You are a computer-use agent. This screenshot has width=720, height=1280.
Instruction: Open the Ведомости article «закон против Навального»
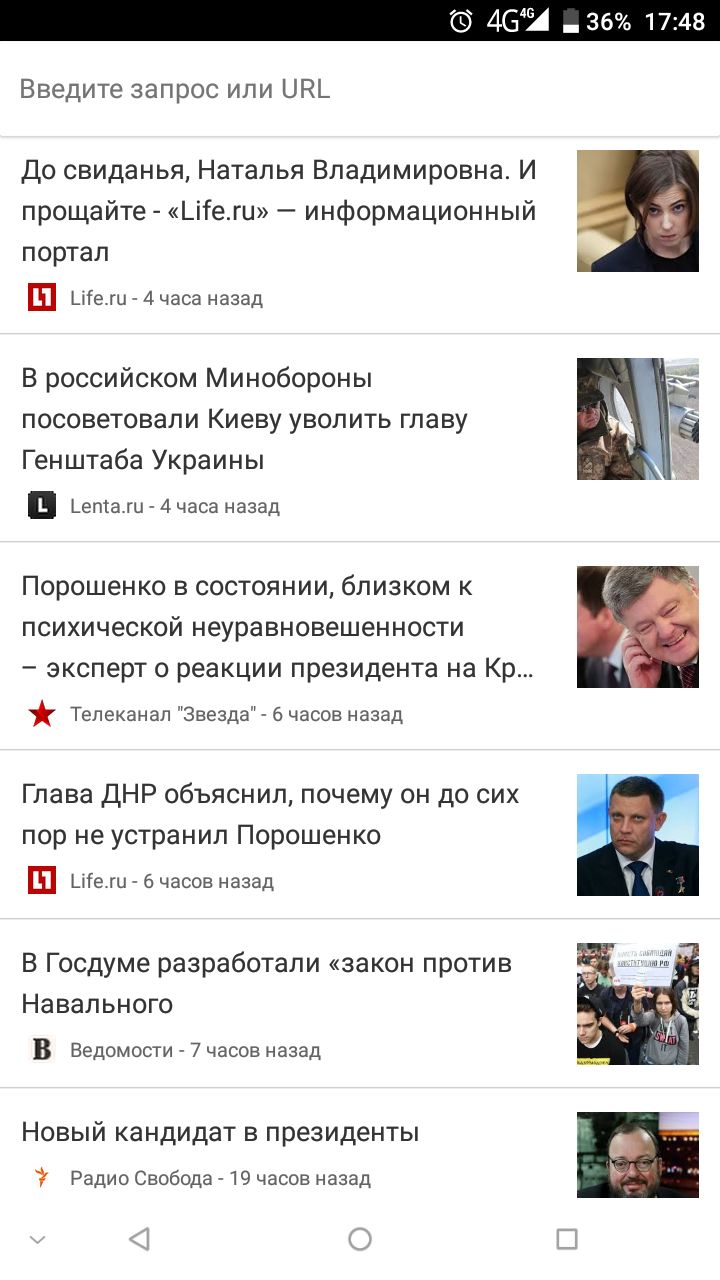(267, 982)
